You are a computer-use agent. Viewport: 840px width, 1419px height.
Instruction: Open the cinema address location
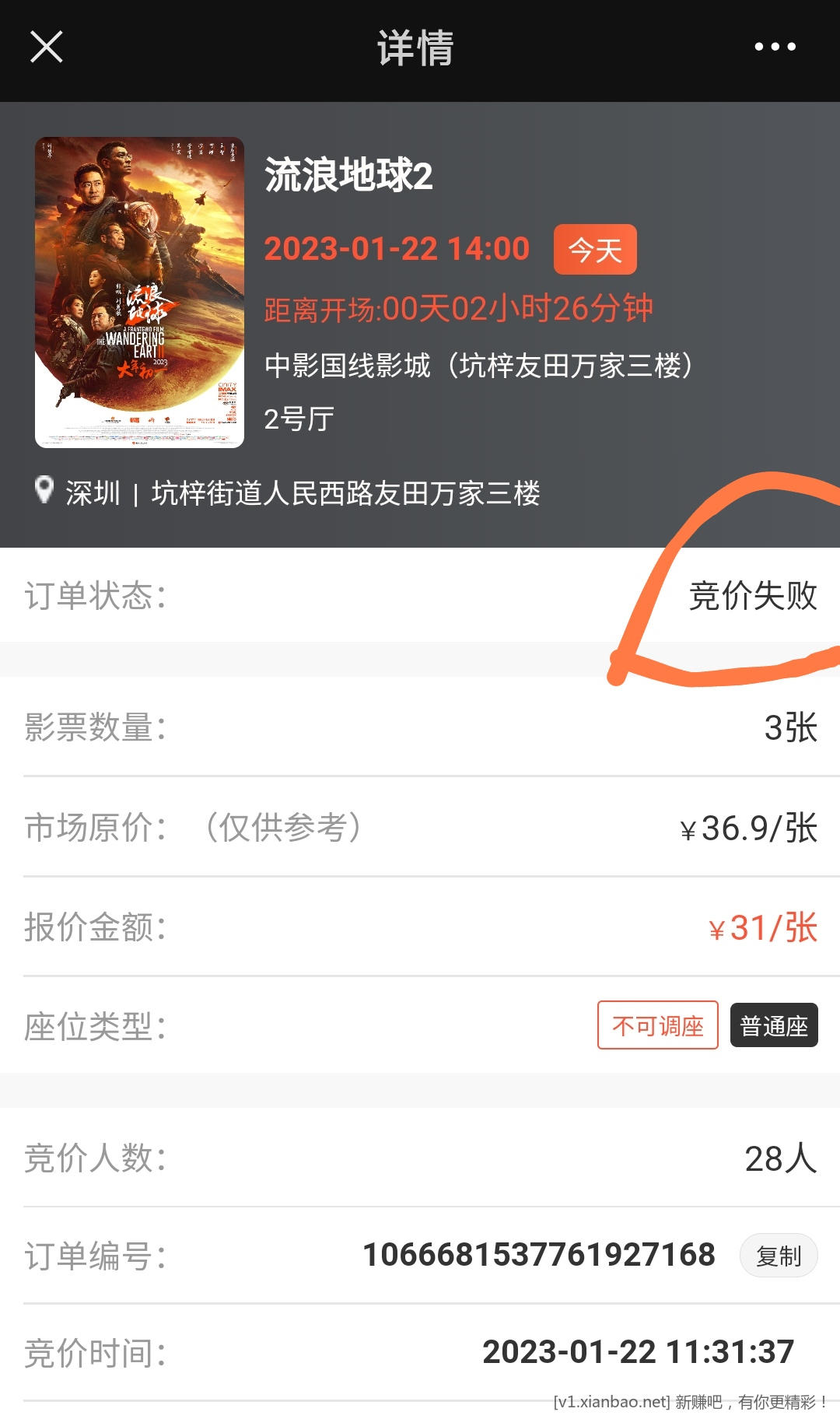288,492
